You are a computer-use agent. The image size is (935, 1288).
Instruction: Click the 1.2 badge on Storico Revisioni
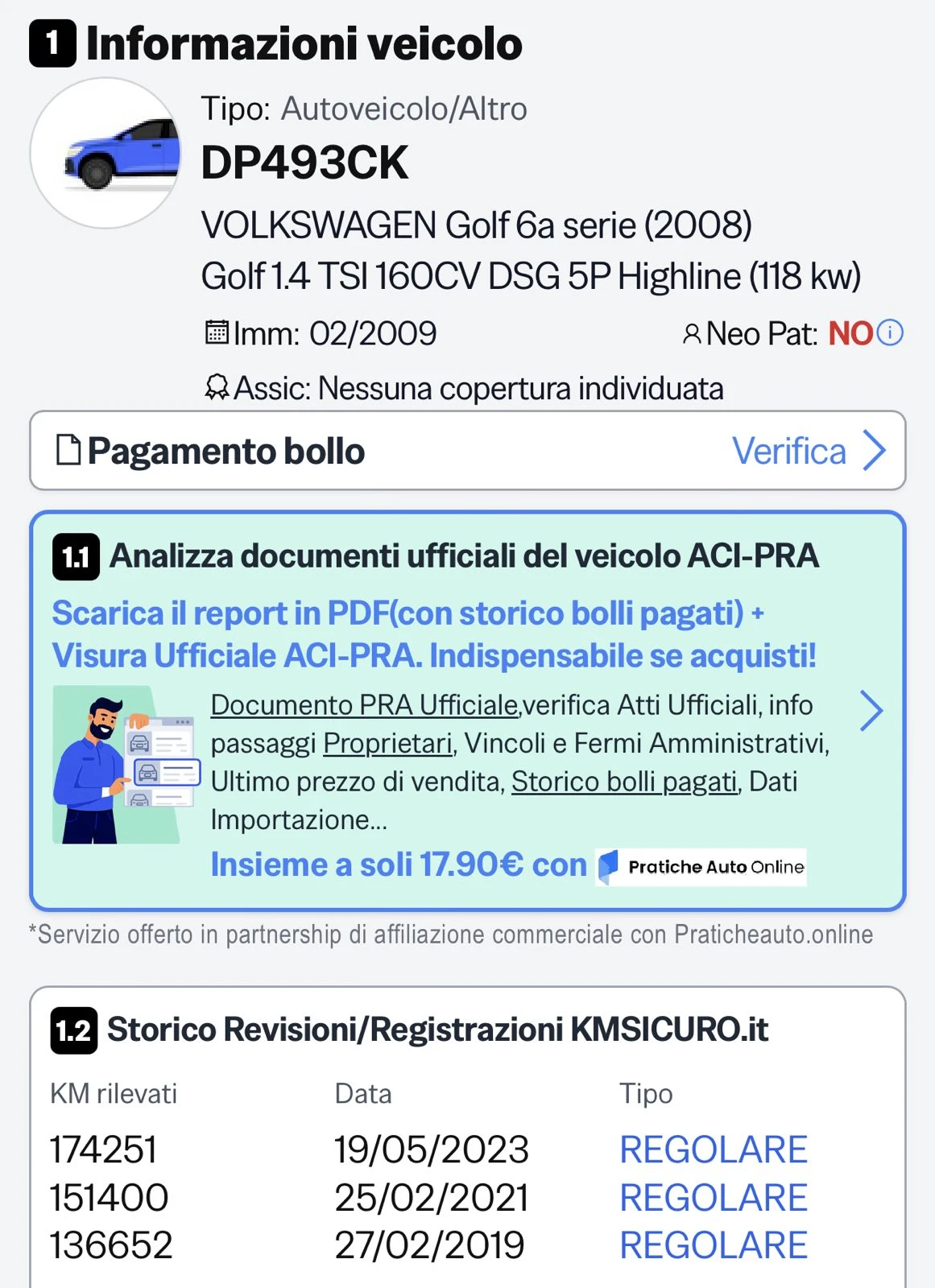[77, 1030]
